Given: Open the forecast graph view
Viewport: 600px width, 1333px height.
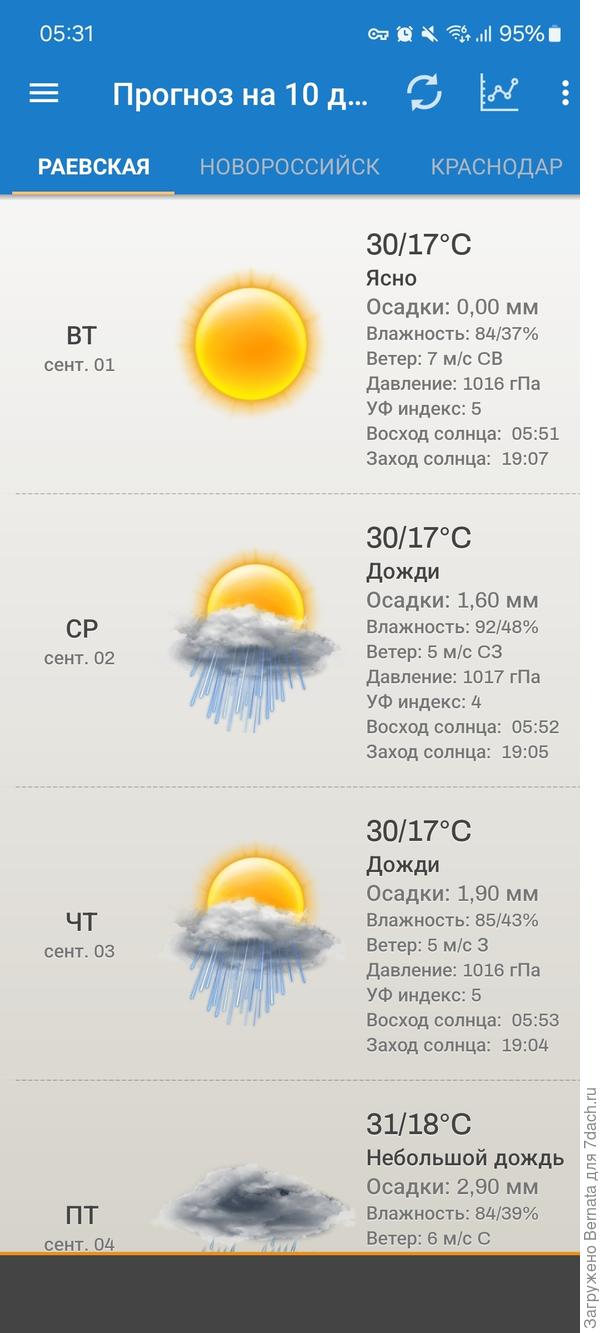Looking at the screenshot, I should coord(499,93).
